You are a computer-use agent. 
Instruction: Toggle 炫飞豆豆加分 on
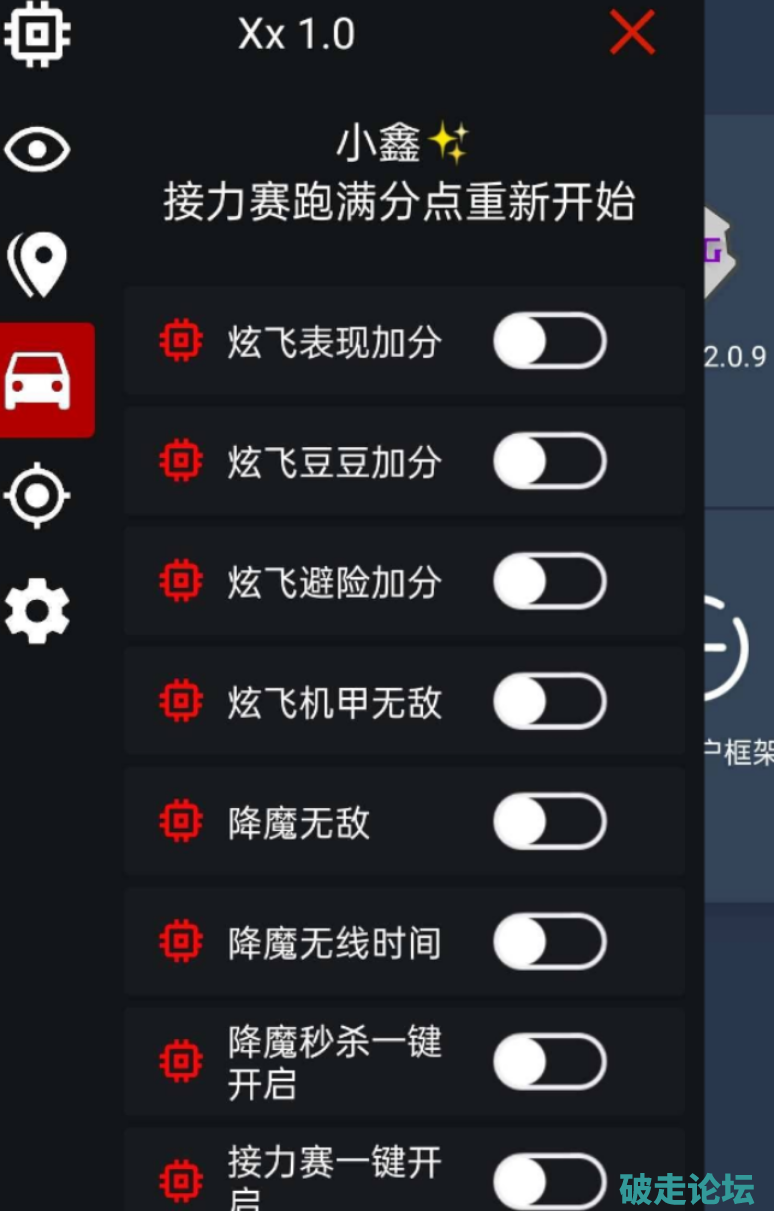[x=549, y=462]
